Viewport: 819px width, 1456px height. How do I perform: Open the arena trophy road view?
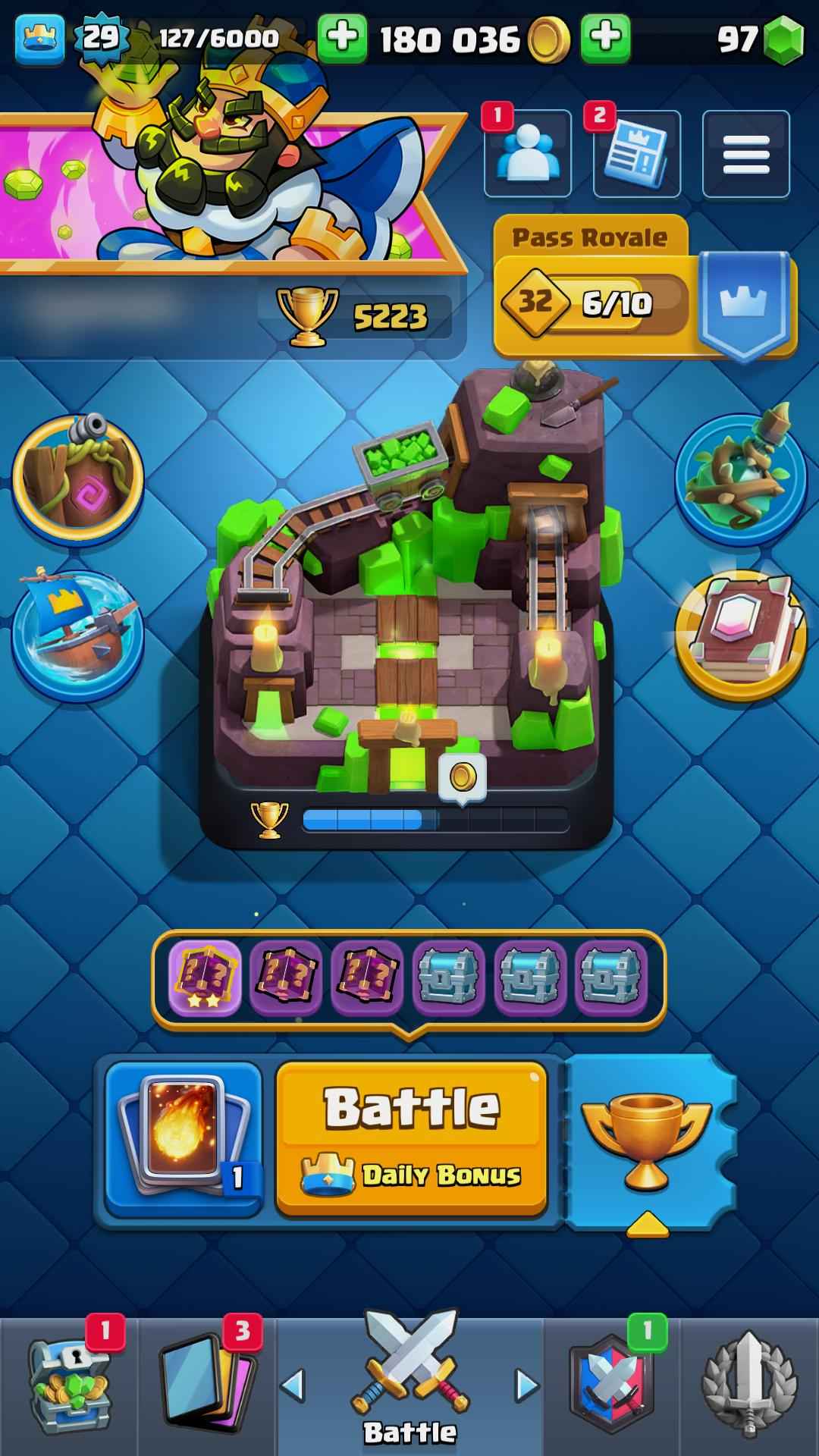coord(406,607)
